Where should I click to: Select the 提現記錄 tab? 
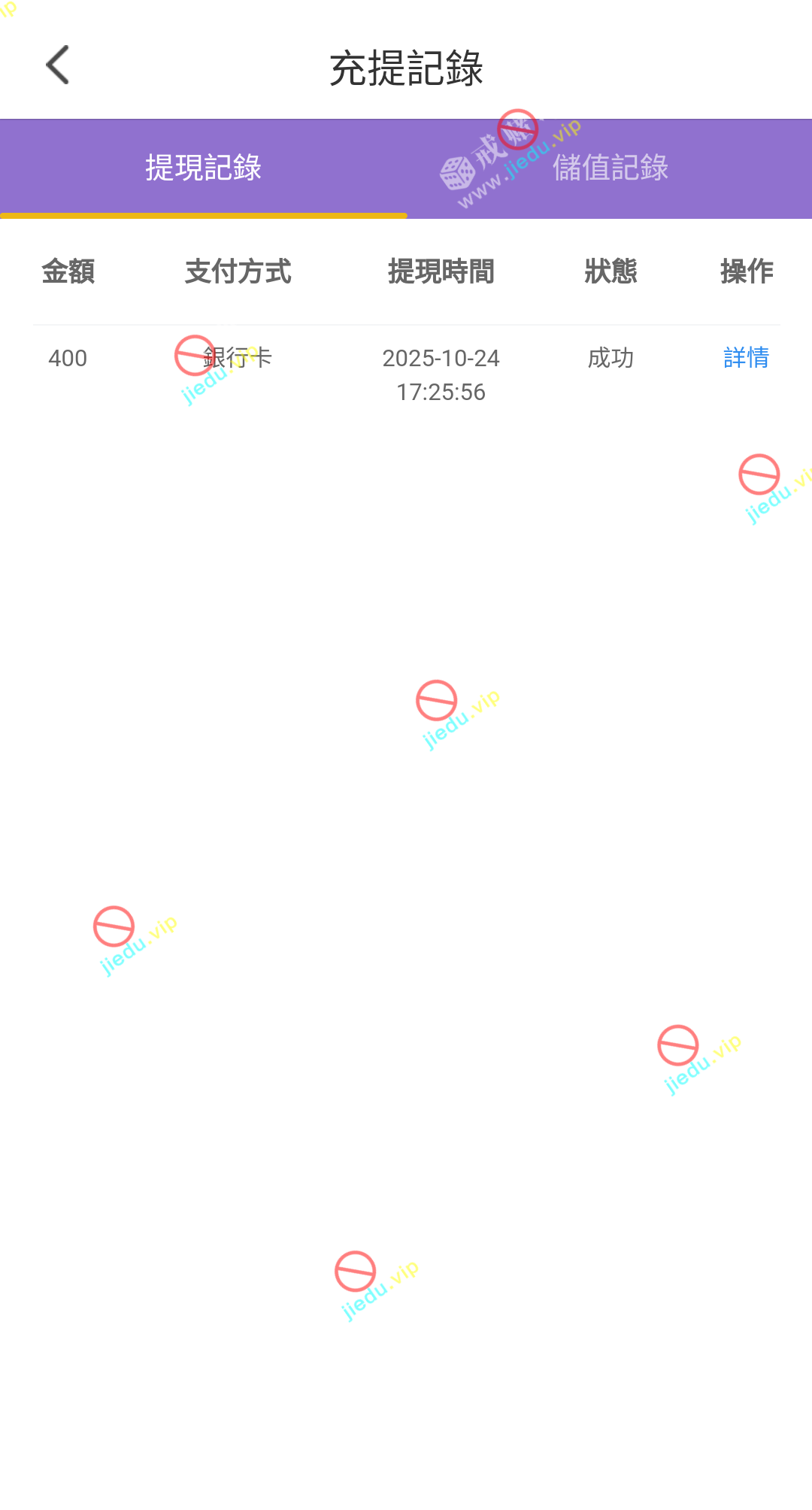click(203, 168)
